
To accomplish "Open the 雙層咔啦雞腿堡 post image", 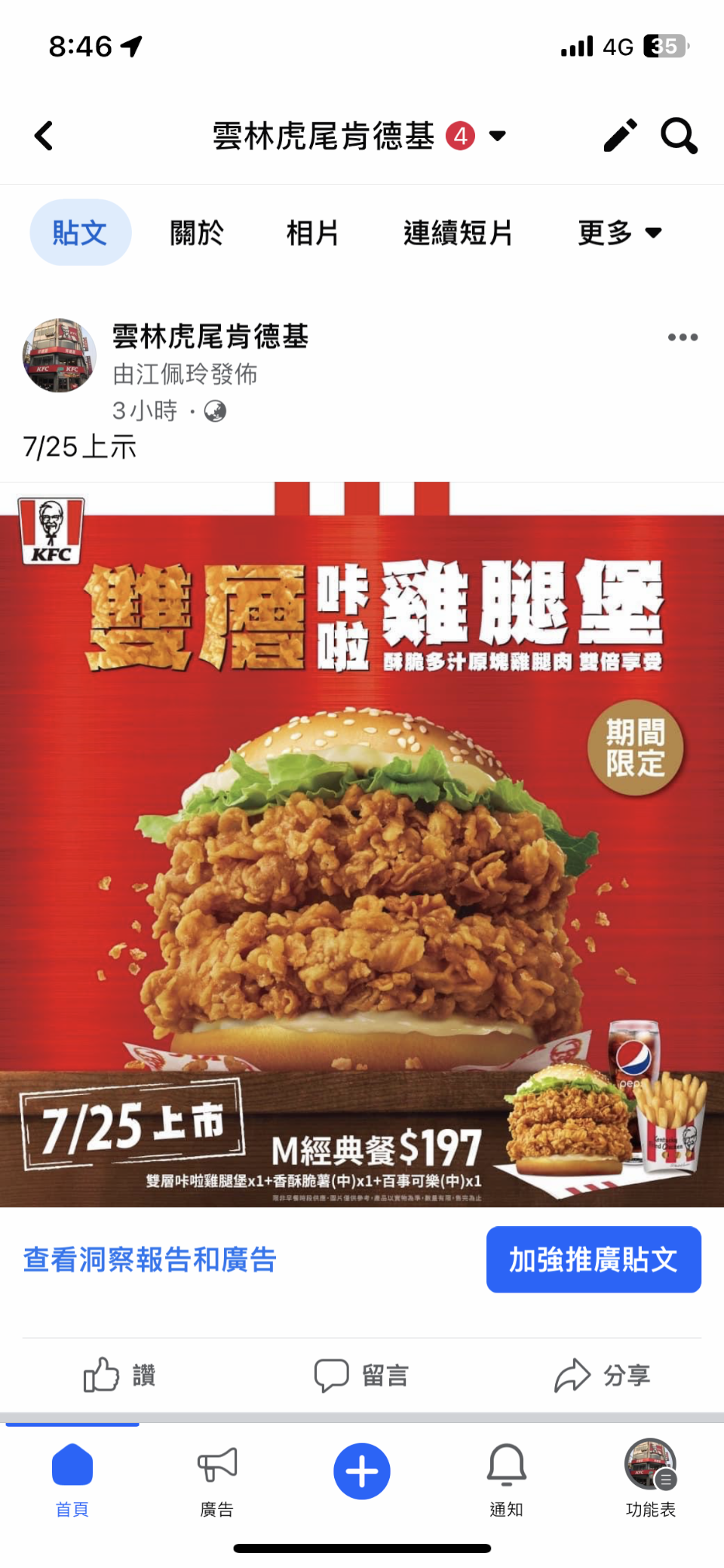I will click(362, 845).
